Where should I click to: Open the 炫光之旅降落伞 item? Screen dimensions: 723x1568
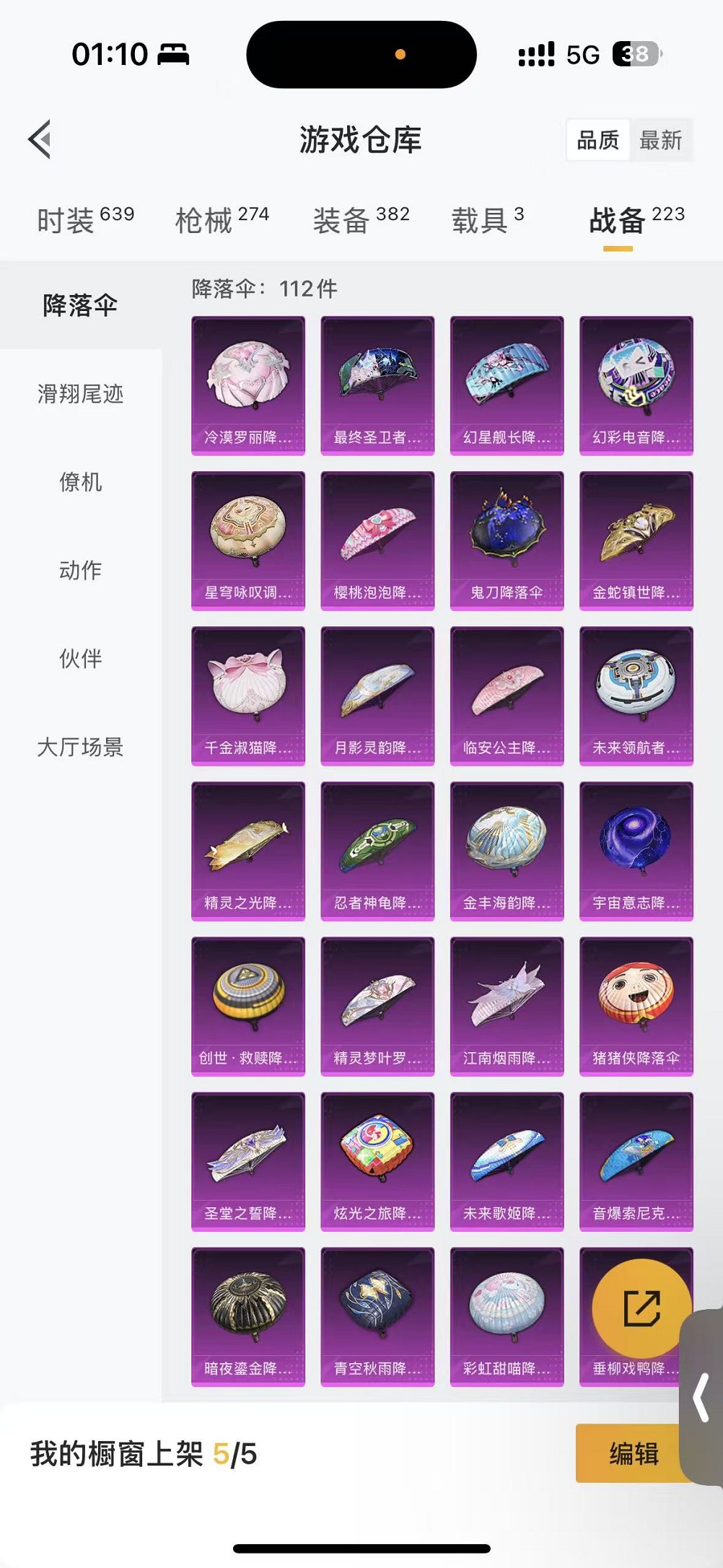(377, 1161)
